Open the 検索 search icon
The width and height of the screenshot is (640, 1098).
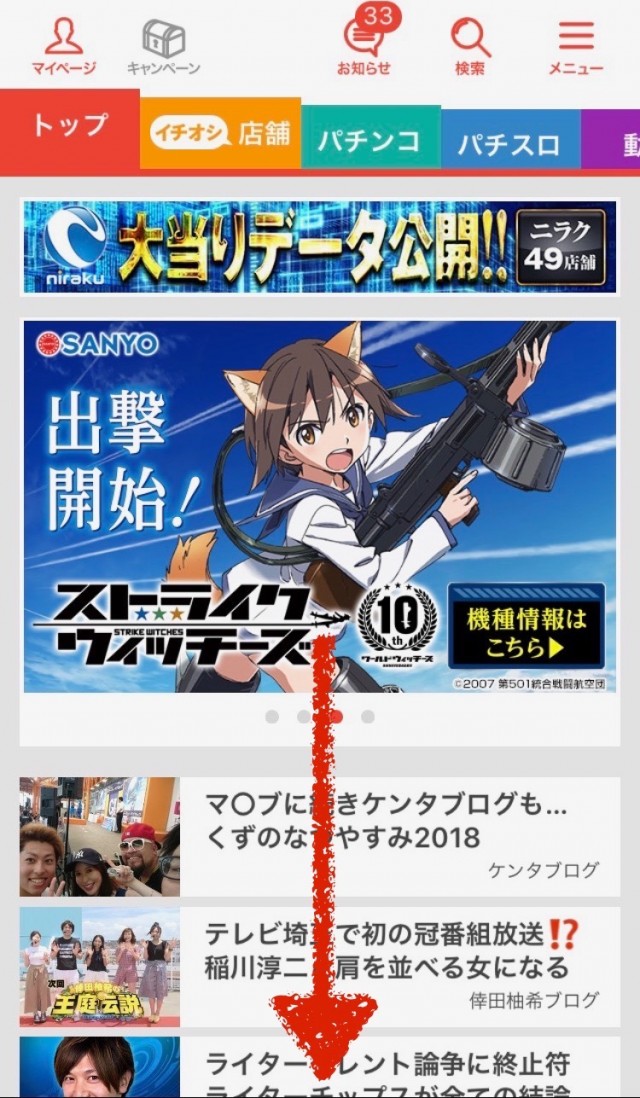click(470, 45)
